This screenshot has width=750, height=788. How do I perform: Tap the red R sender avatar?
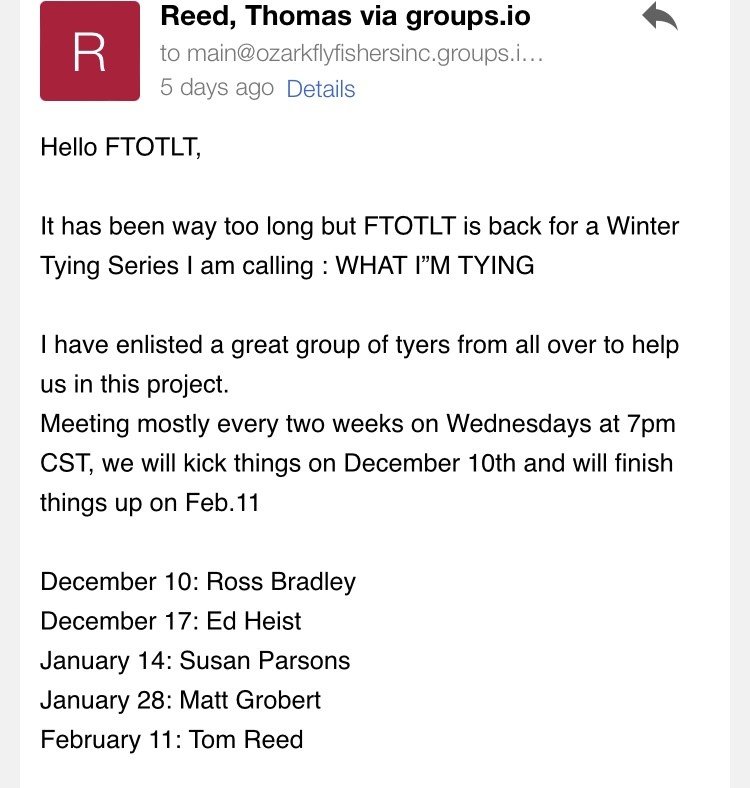[90, 51]
